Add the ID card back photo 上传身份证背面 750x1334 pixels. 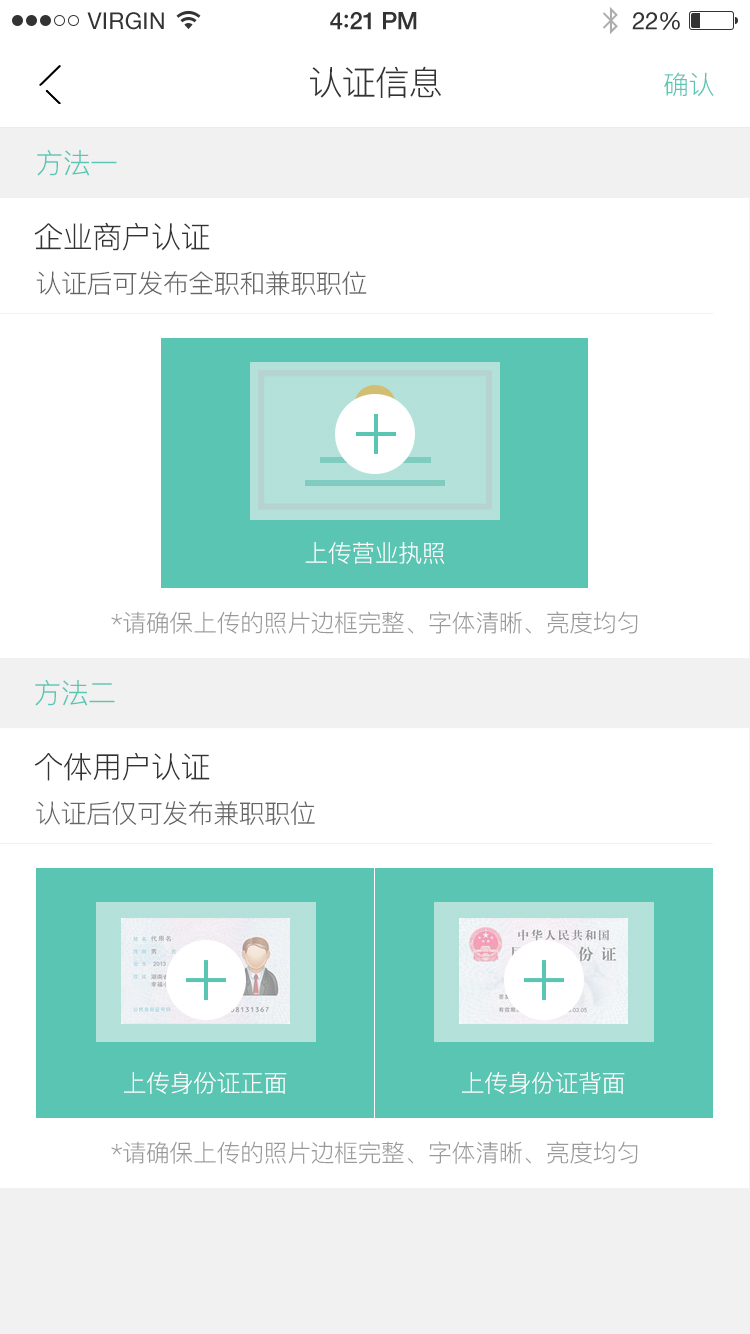pyautogui.click(x=544, y=993)
